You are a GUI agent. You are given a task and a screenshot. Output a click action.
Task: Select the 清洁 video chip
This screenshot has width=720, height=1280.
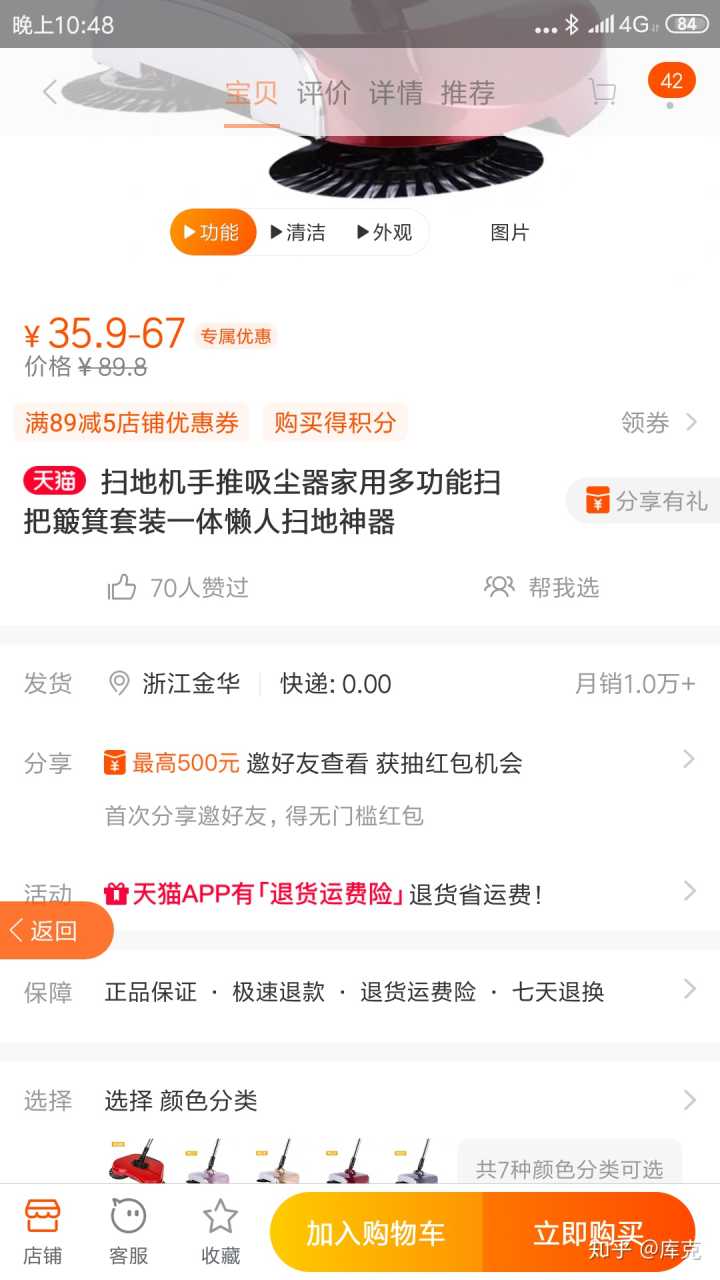click(x=298, y=232)
